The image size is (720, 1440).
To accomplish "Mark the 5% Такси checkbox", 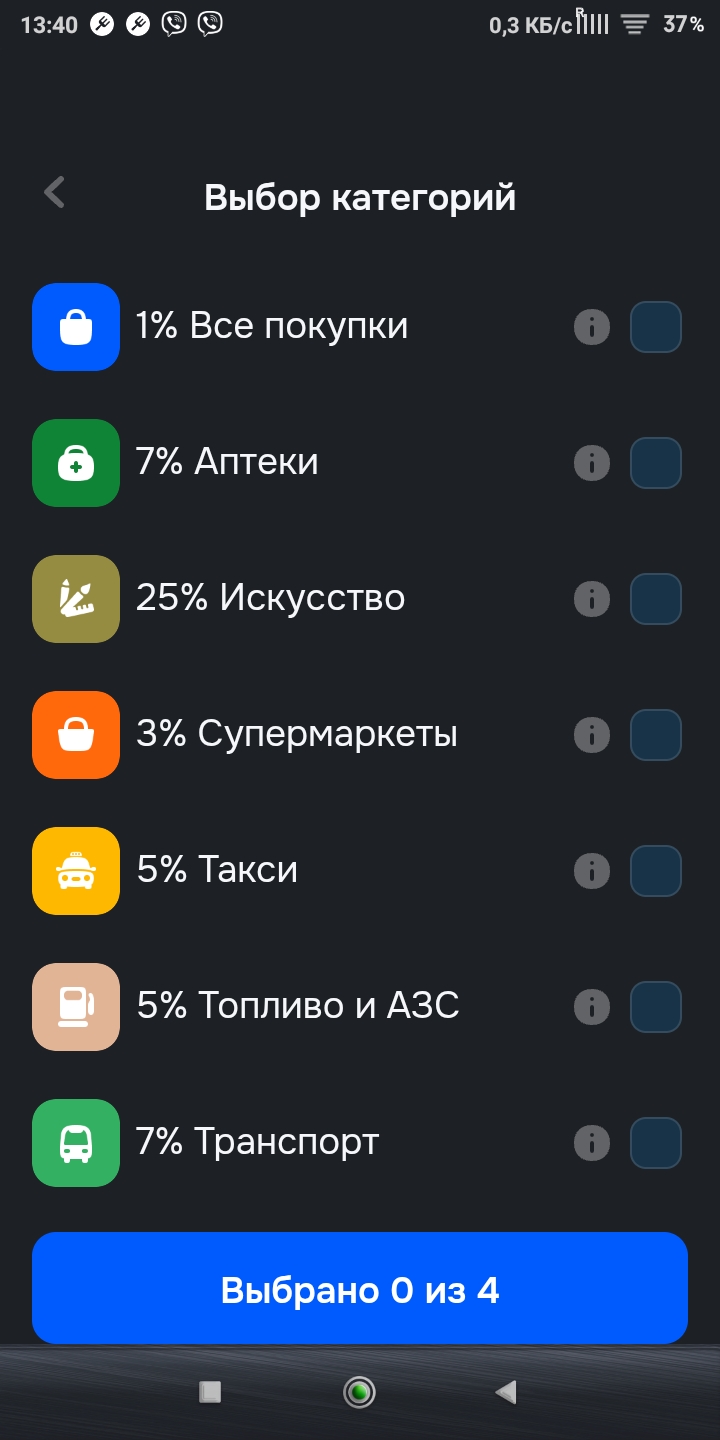I will pos(656,871).
